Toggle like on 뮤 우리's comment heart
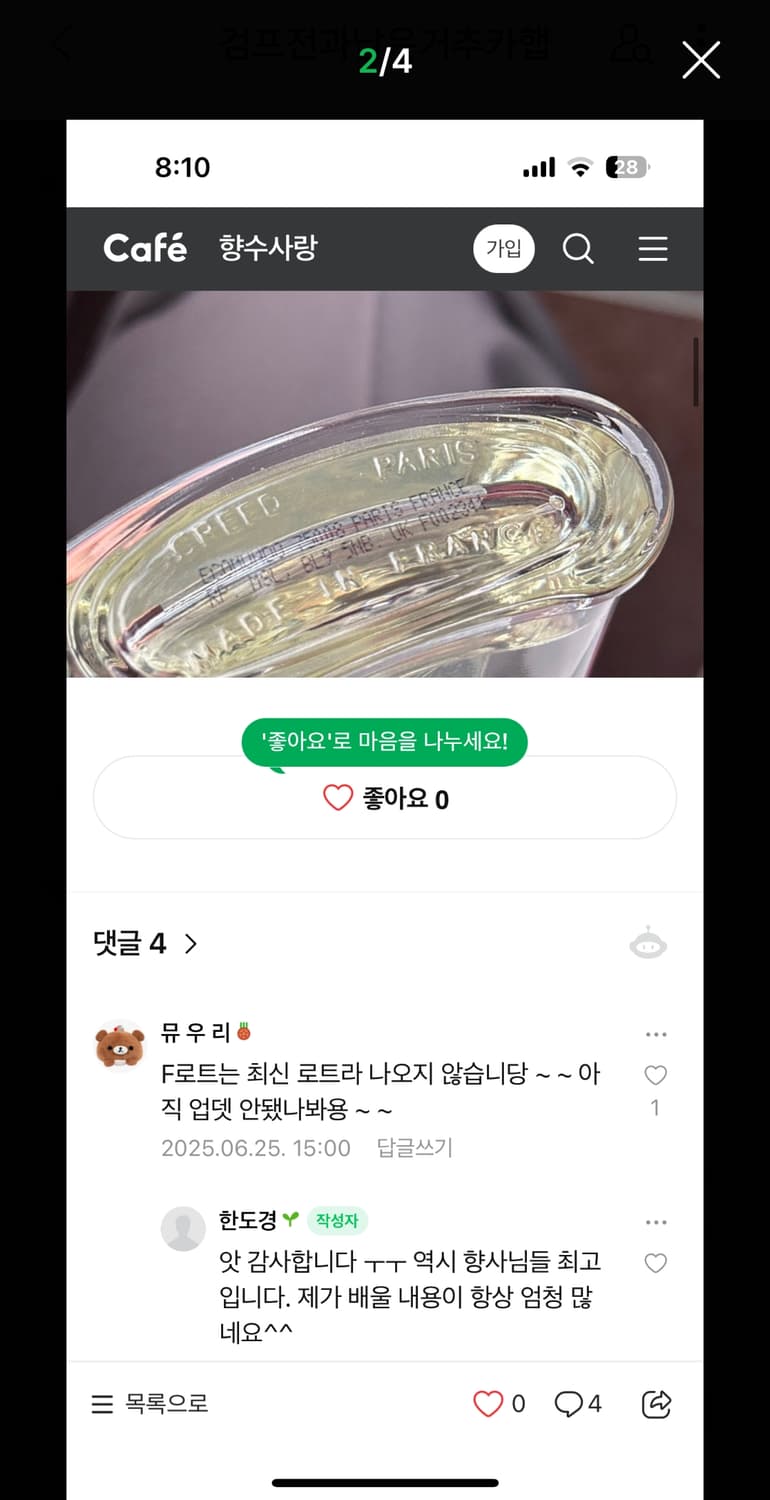Screen dimensions: 770x1500 [655, 1074]
